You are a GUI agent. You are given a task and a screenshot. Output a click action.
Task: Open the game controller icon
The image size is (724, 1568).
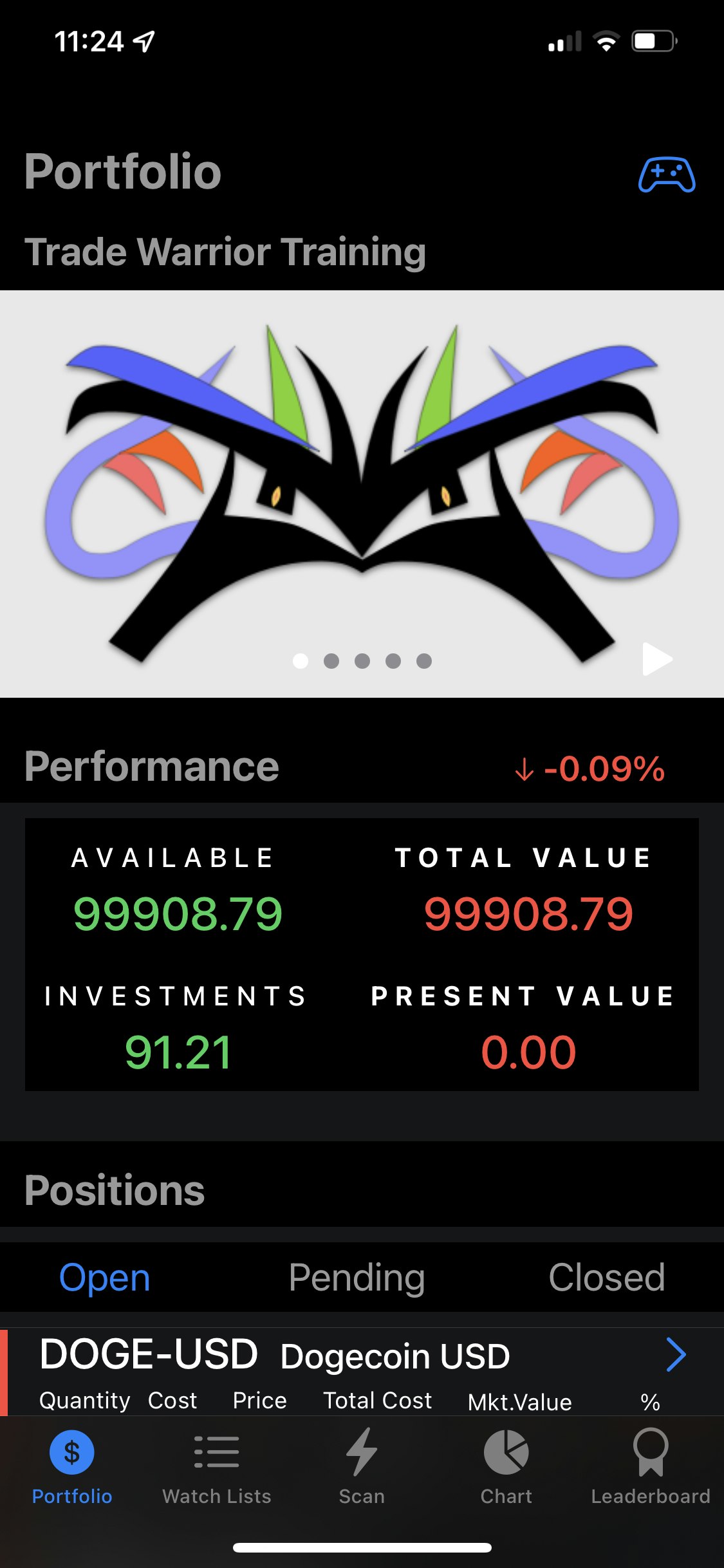click(x=666, y=174)
